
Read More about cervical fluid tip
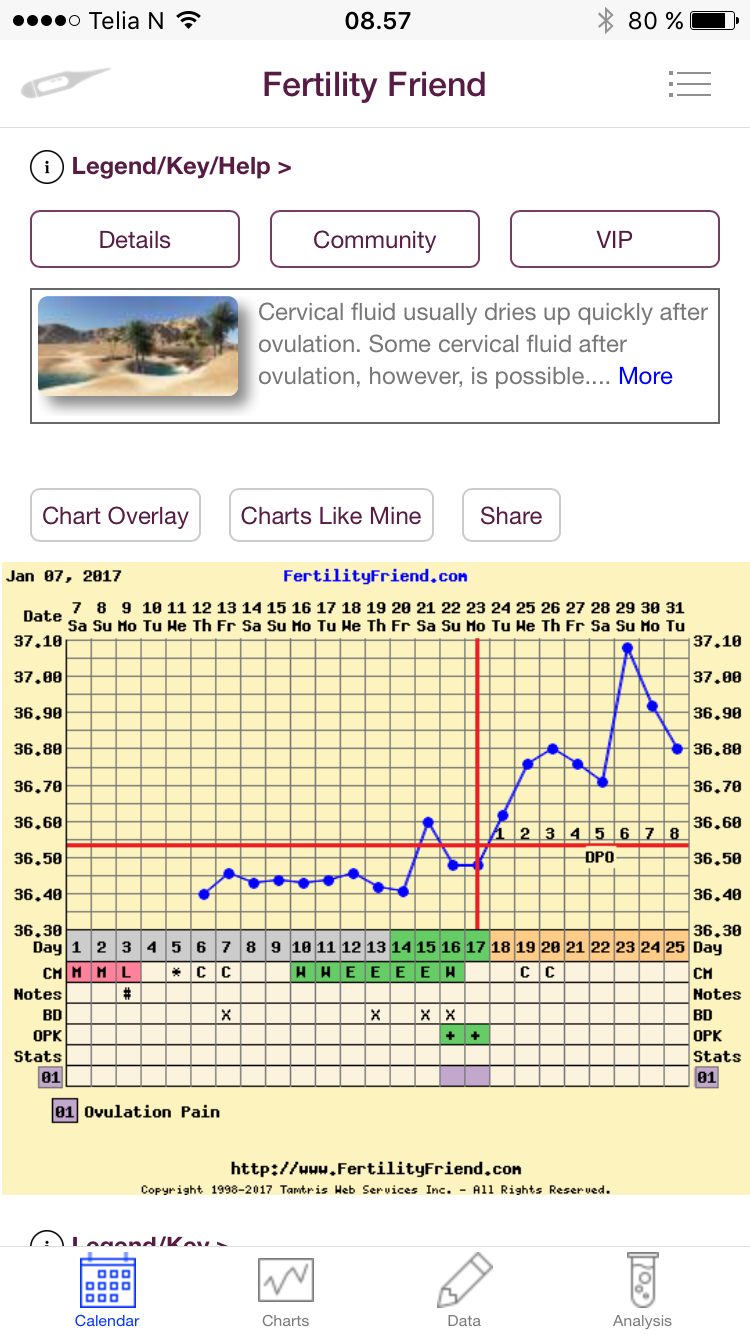point(645,376)
